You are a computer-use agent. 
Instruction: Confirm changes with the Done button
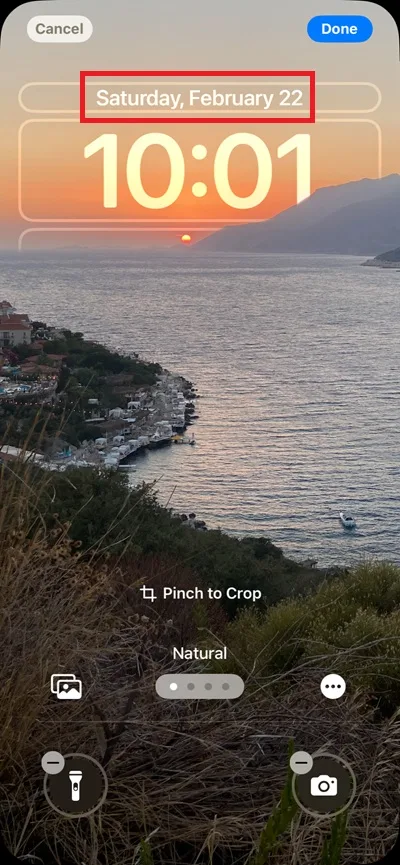339,29
